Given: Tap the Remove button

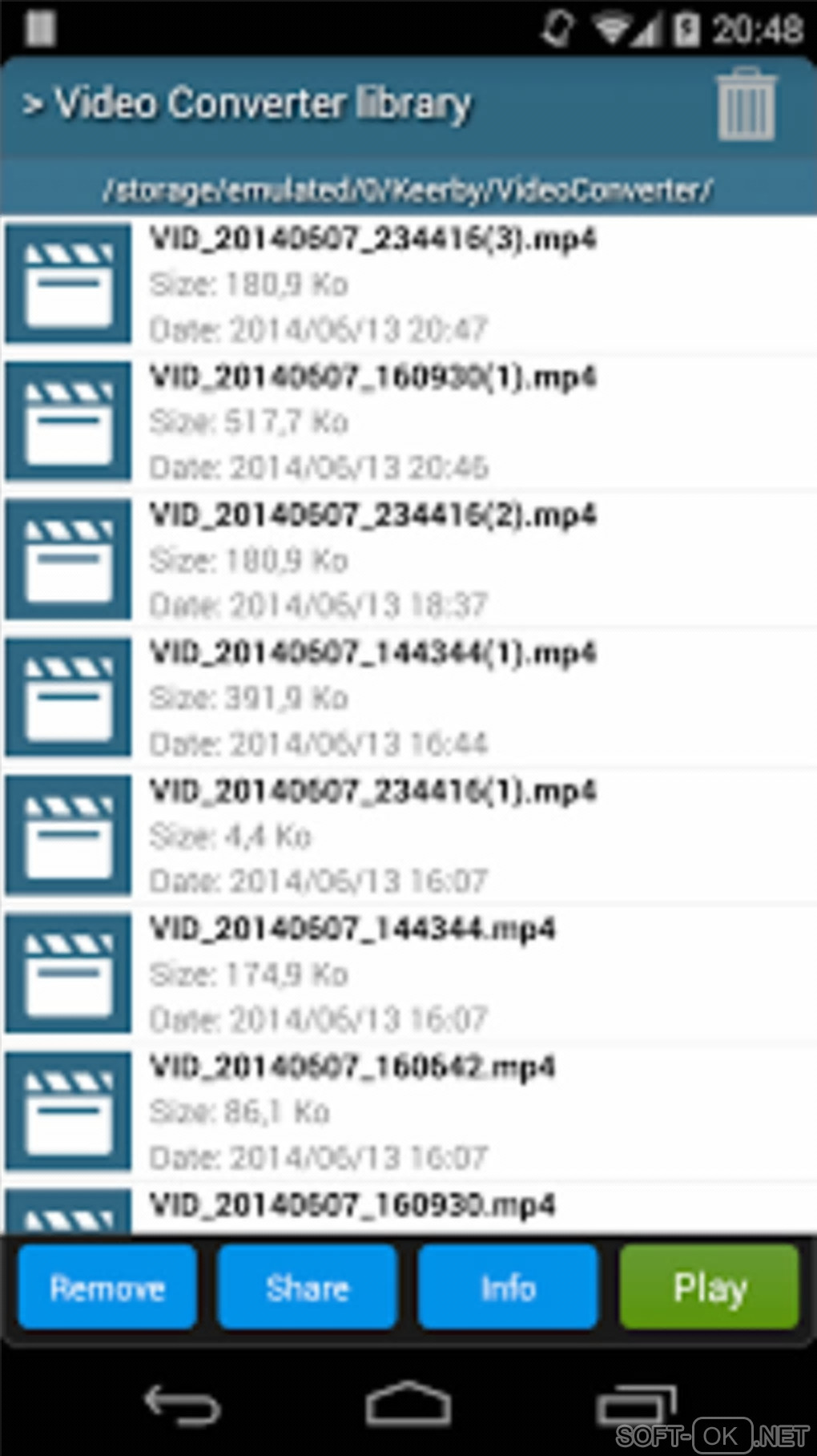Looking at the screenshot, I should tap(107, 1288).
